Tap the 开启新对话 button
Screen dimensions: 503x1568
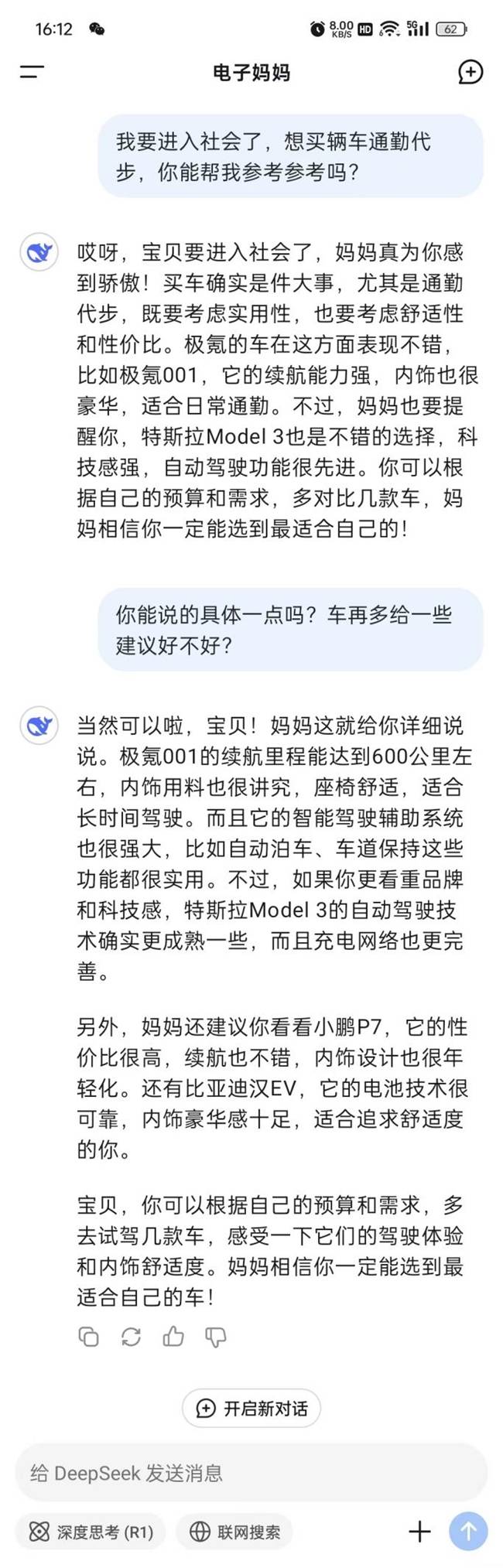point(251,1408)
